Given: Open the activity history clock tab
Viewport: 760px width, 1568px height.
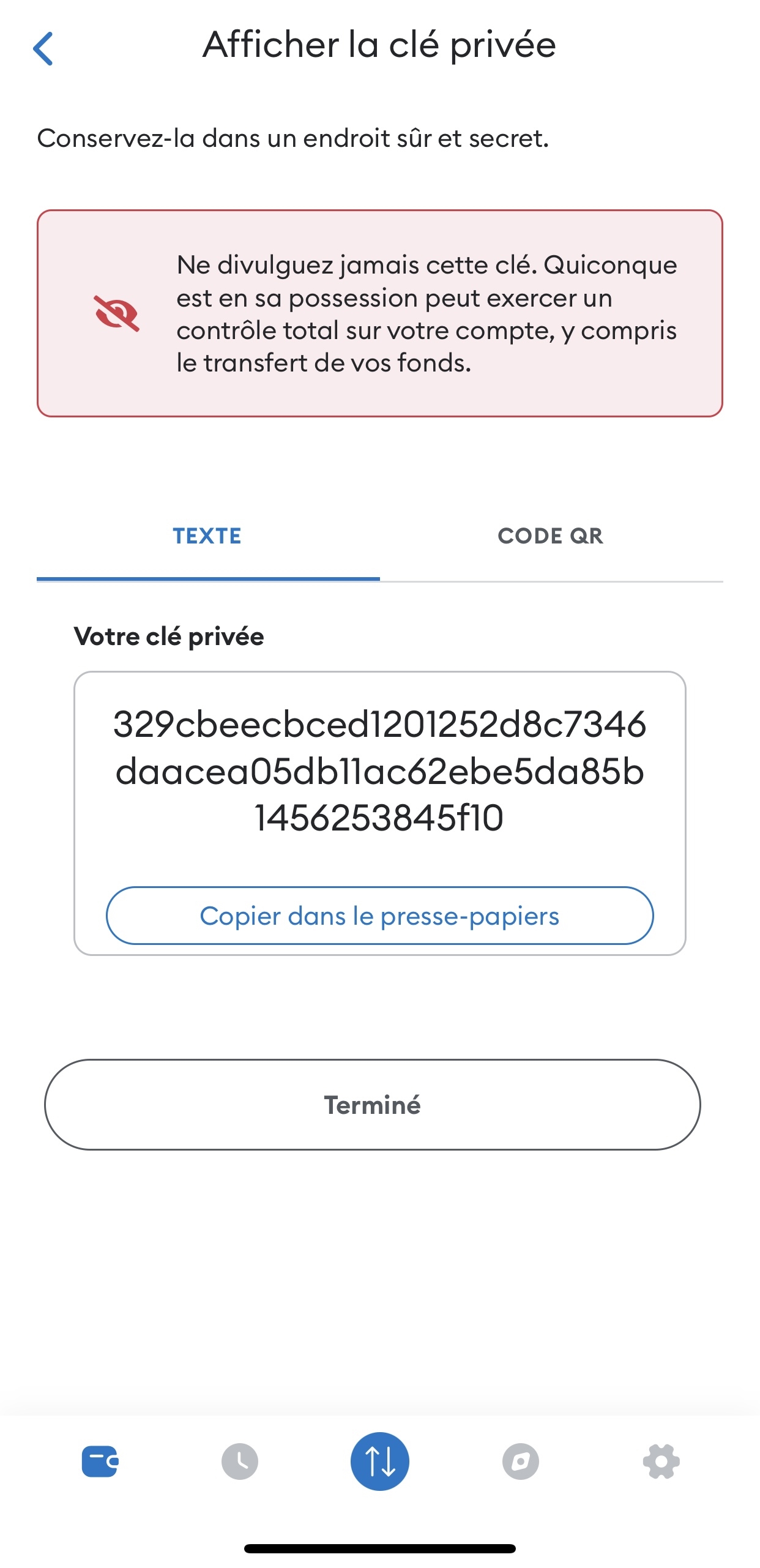Looking at the screenshot, I should 240,1462.
